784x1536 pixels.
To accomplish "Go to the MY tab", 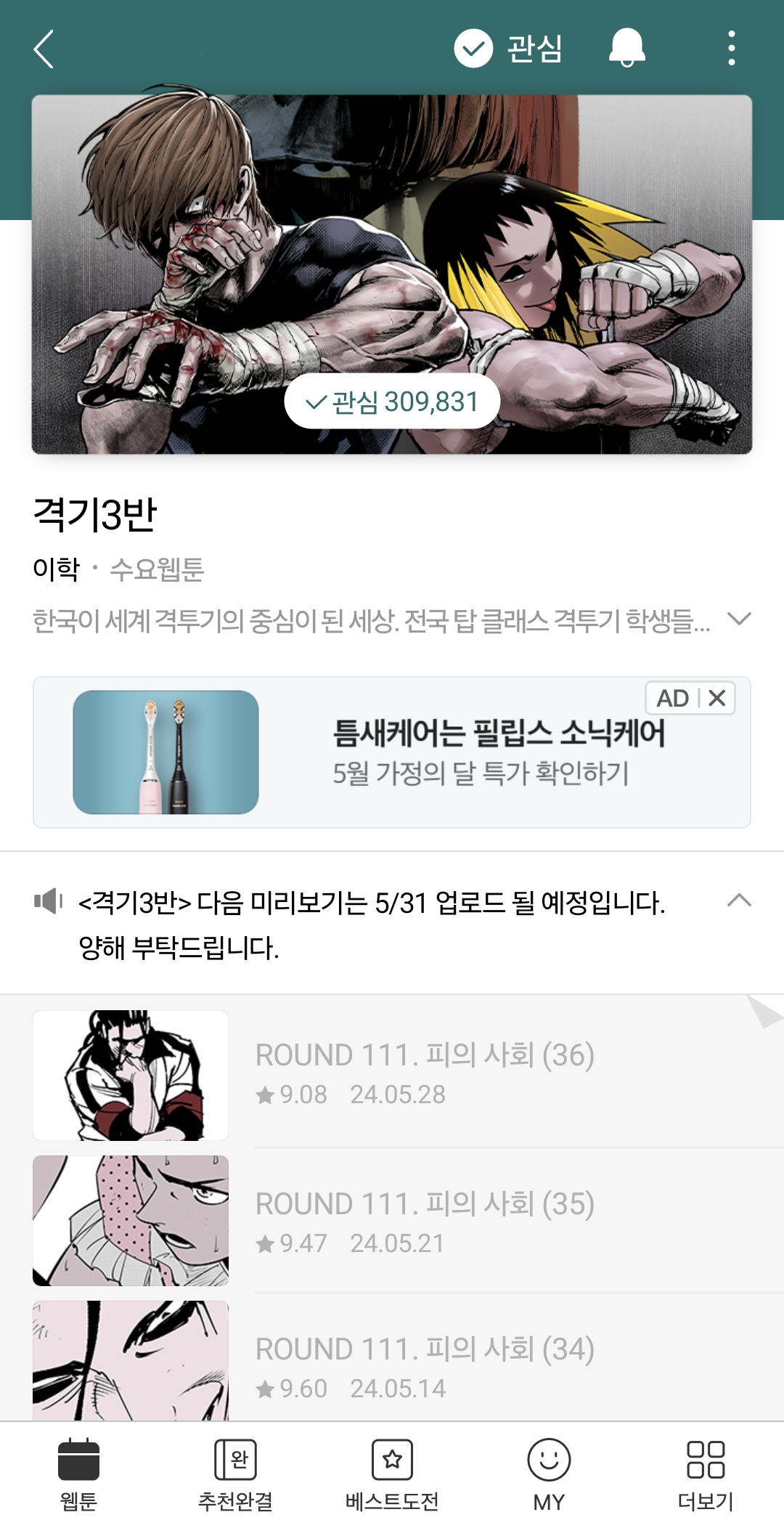I will click(x=549, y=1476).
